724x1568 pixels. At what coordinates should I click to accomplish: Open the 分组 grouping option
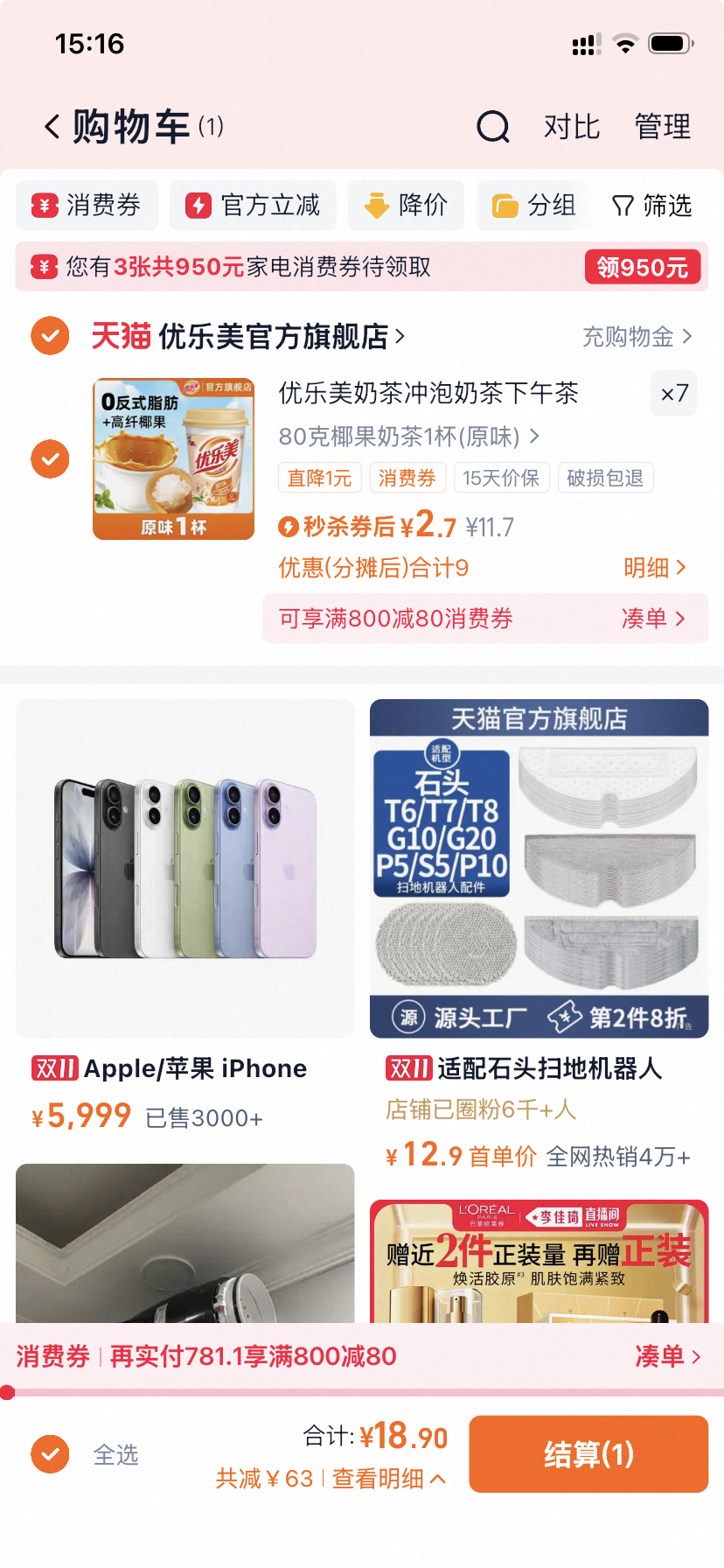coord(533,206)
